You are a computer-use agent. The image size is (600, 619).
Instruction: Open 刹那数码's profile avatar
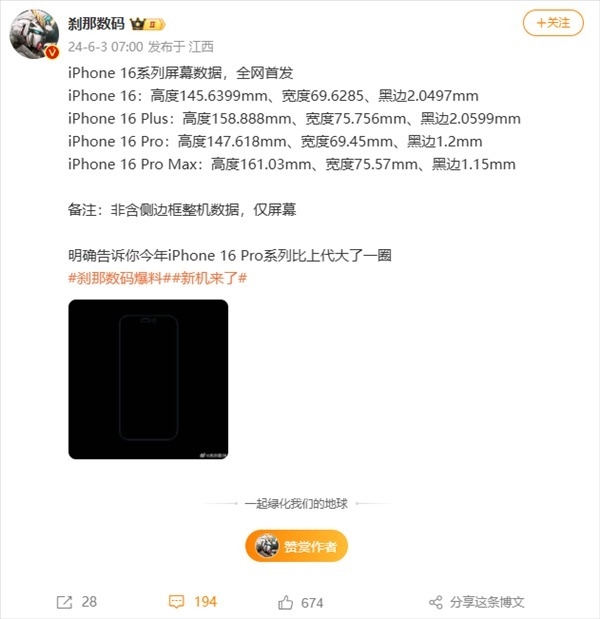(x=33, y=32)
